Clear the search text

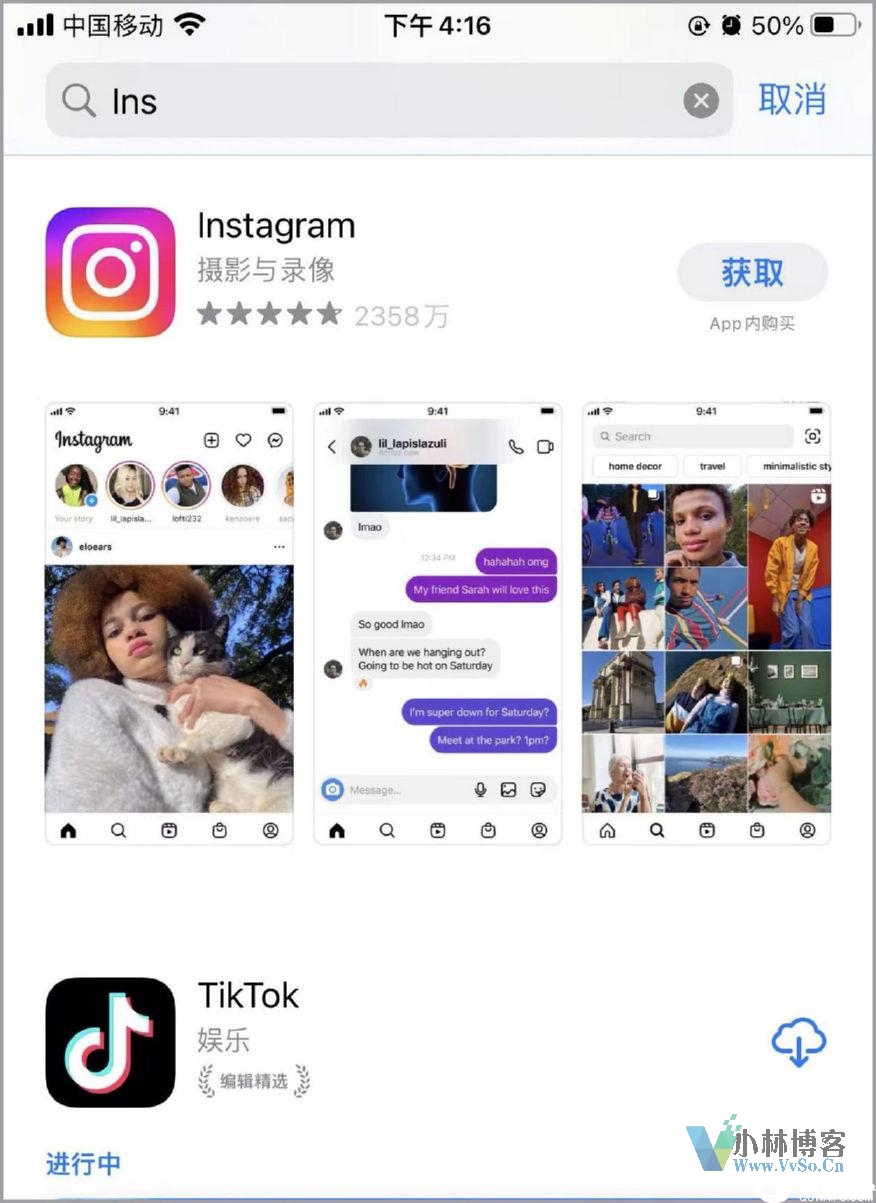[701, 101]
